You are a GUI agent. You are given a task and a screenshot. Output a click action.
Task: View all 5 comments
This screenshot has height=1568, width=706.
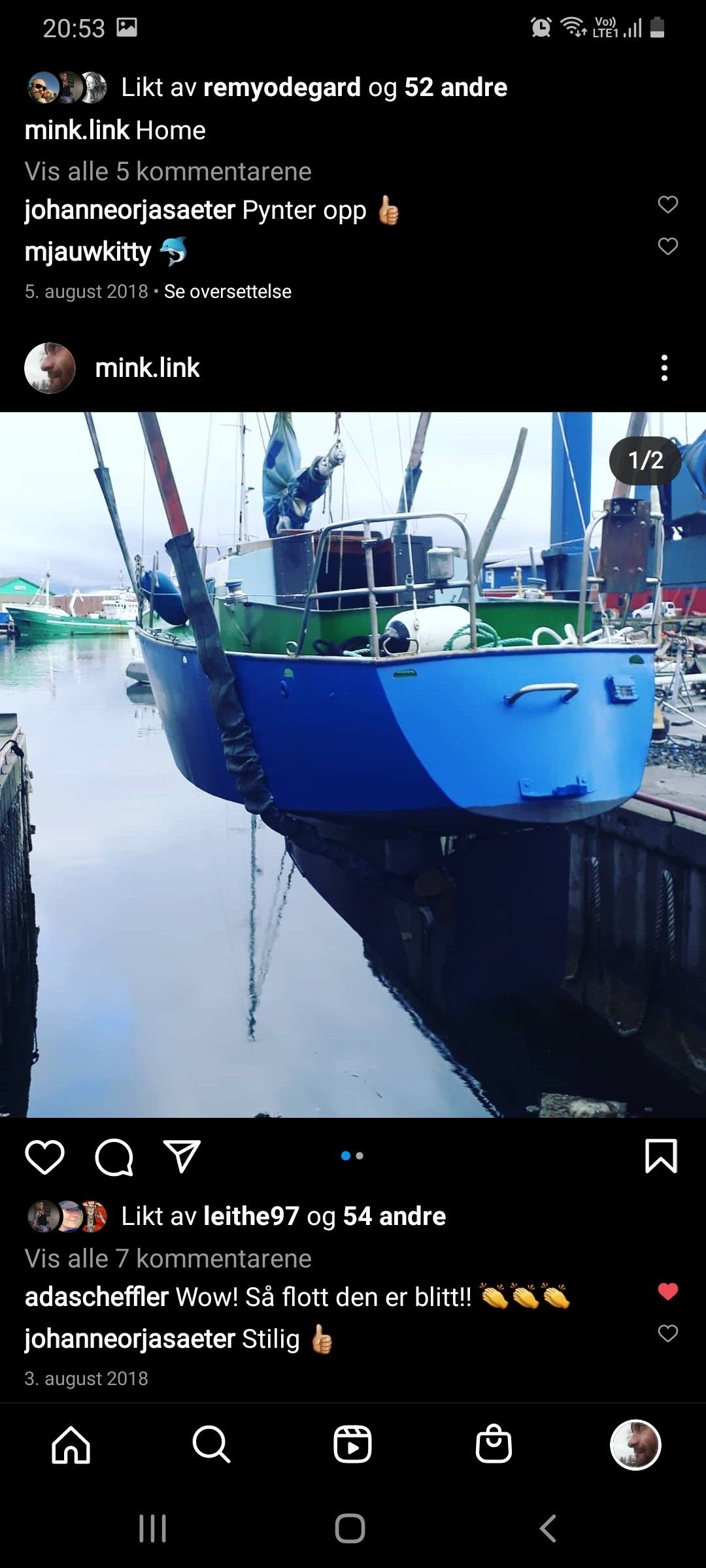coord(168,172)
